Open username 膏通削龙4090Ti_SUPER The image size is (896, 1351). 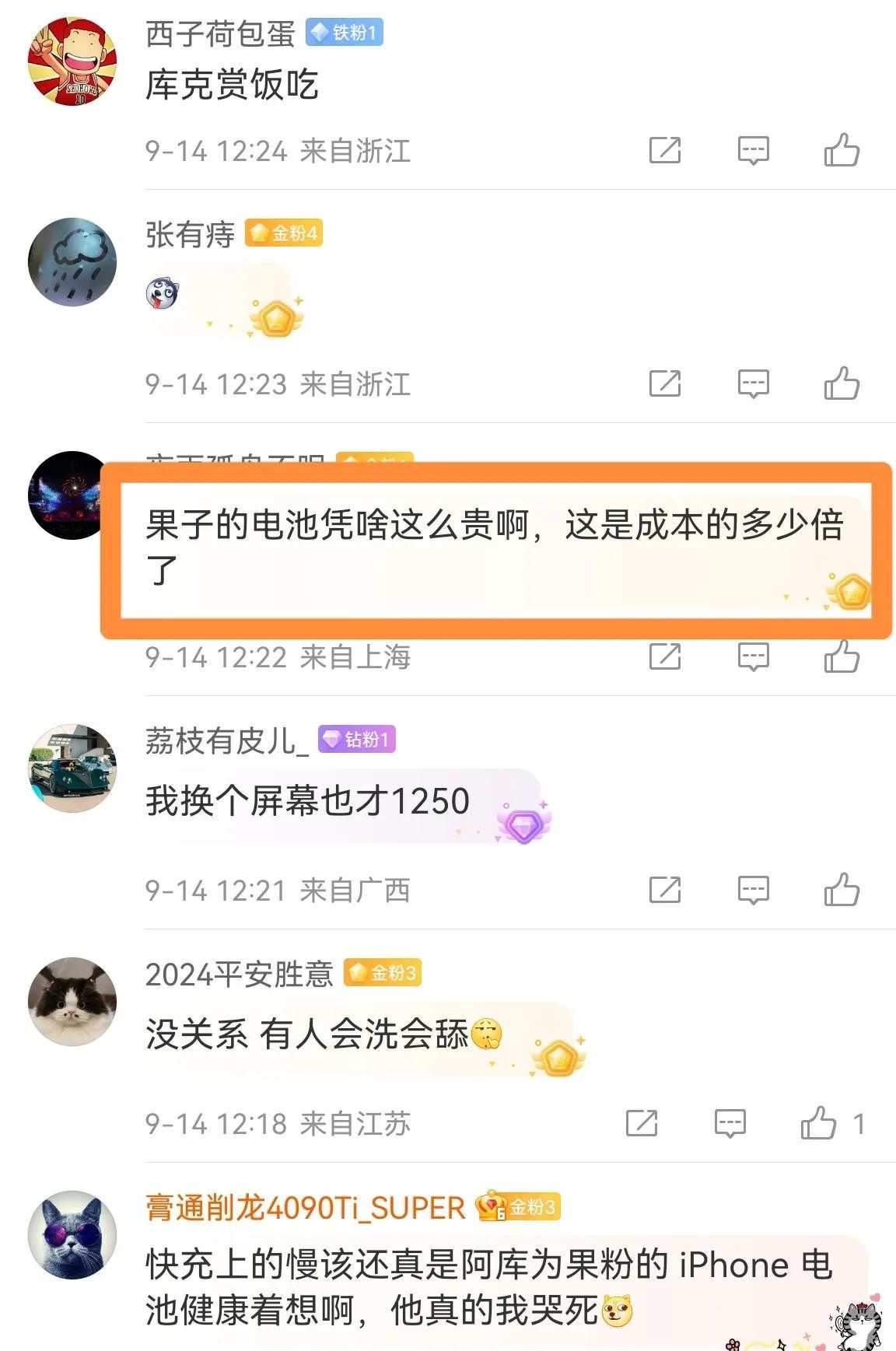(x=305, y=1207)
